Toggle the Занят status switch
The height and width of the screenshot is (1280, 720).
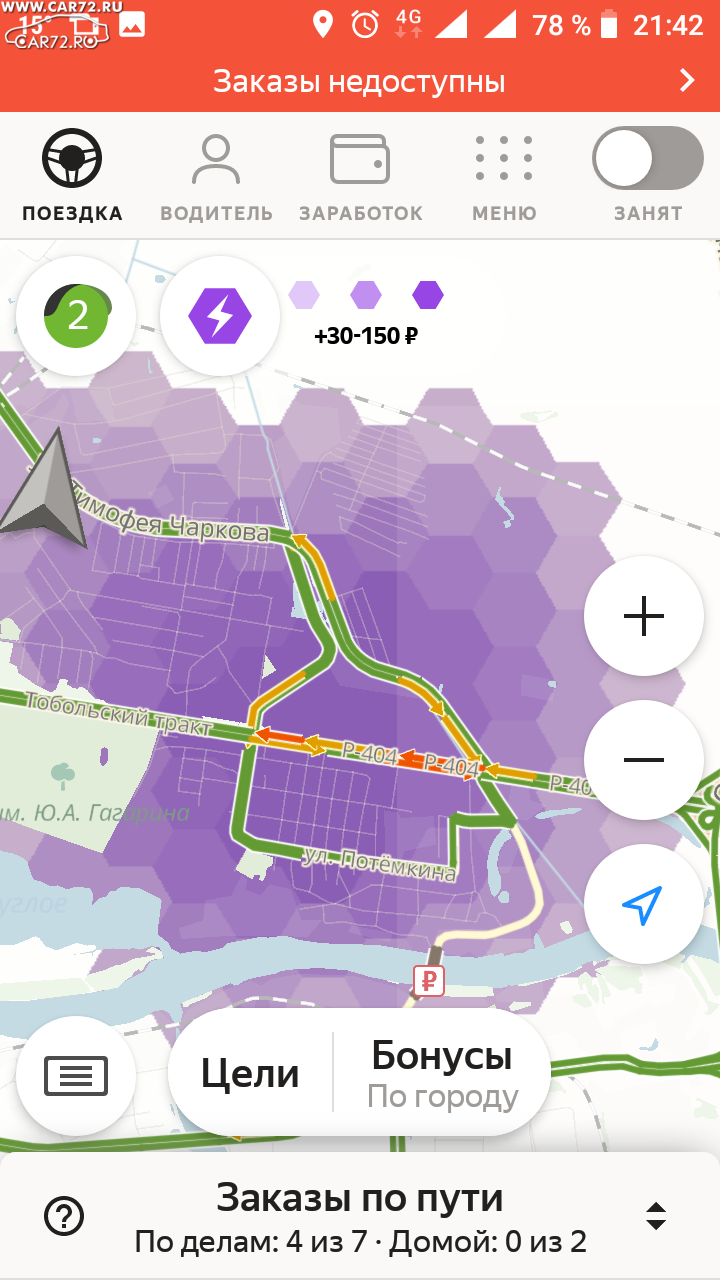[x=648, y=159]
